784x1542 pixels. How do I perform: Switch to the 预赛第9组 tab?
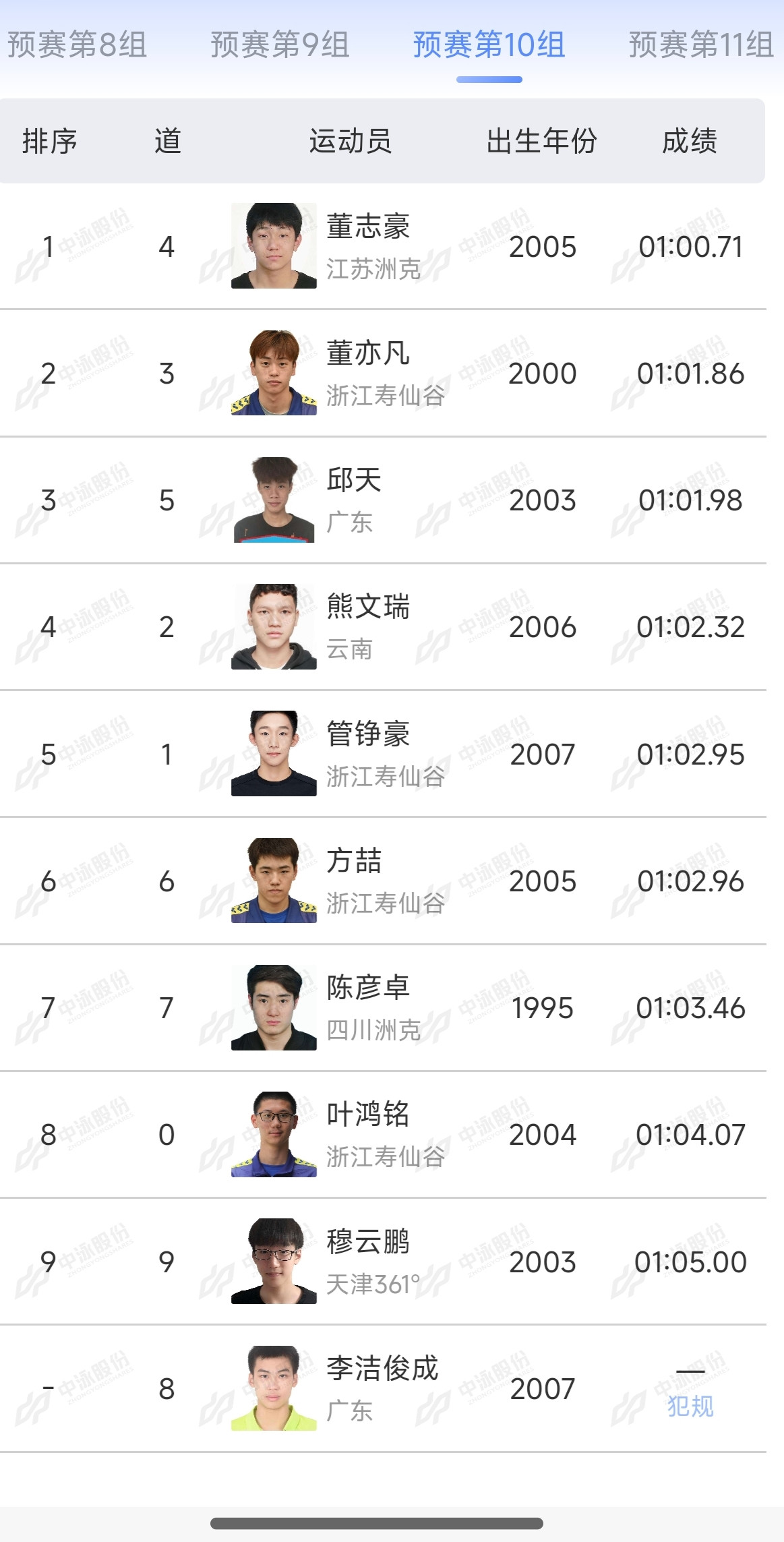pyautogui.click(x=280, y=45)
